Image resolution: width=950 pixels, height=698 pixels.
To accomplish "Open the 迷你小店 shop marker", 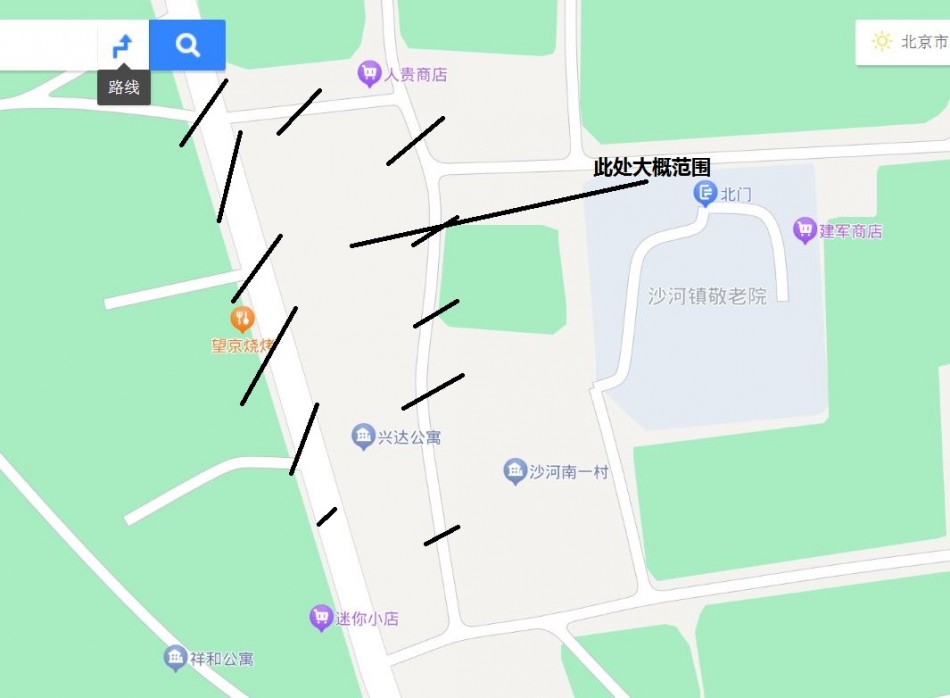I will point(321,618).
